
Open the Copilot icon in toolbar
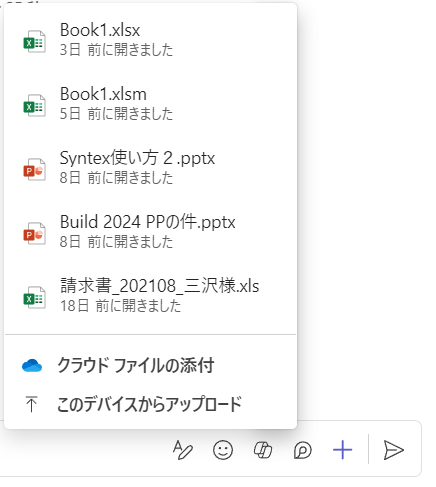point(263,450)
